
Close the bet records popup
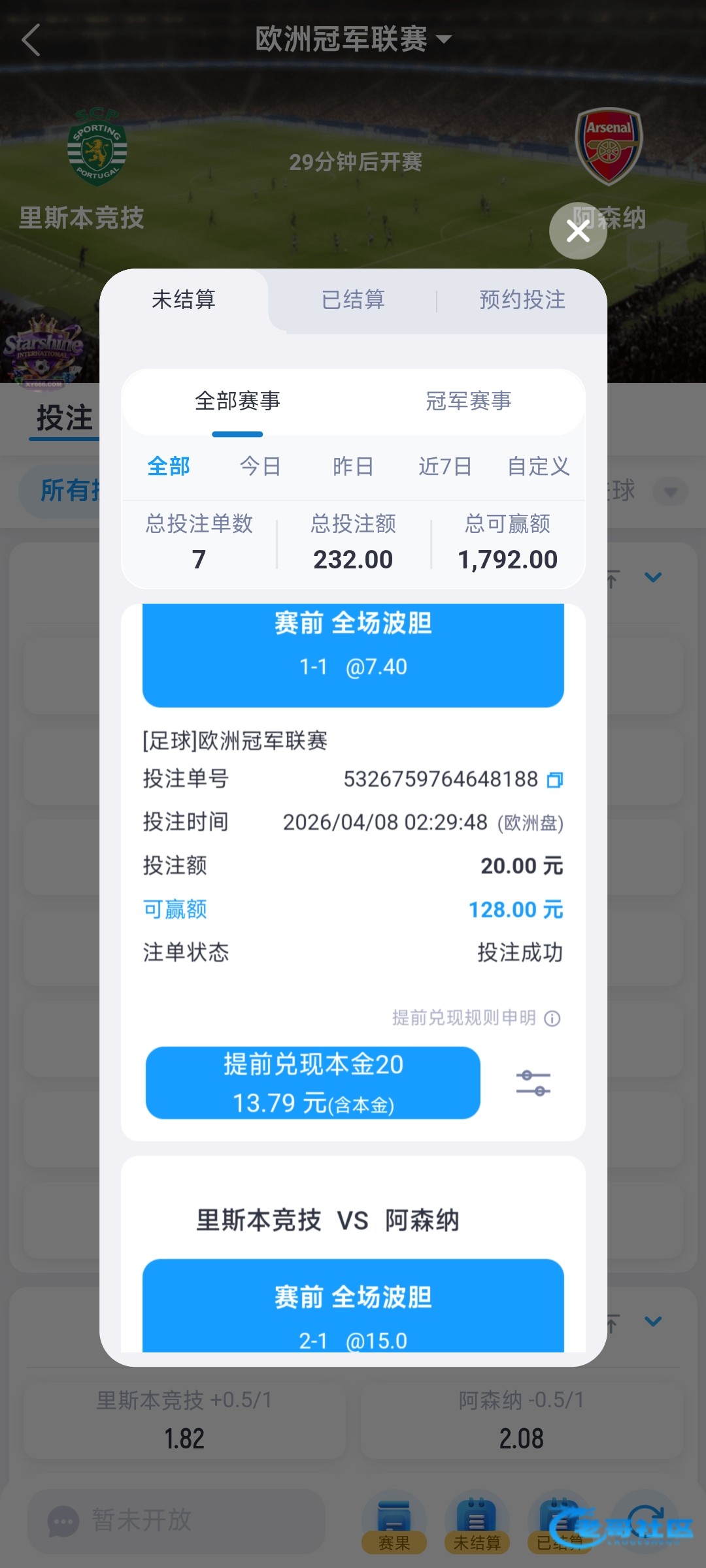pos(578,231)
